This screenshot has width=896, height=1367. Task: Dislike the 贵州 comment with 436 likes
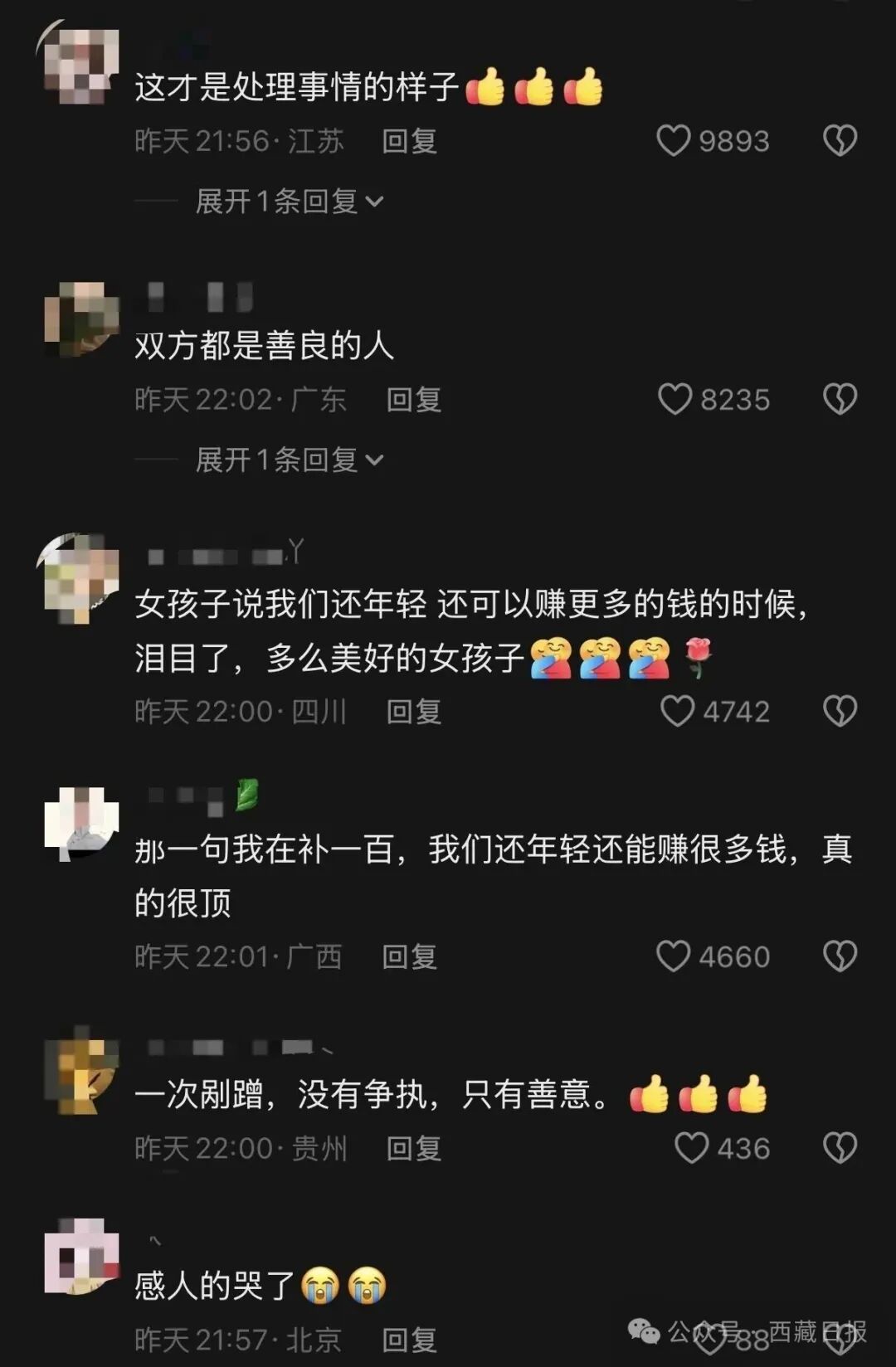(x=839, y=1148)
